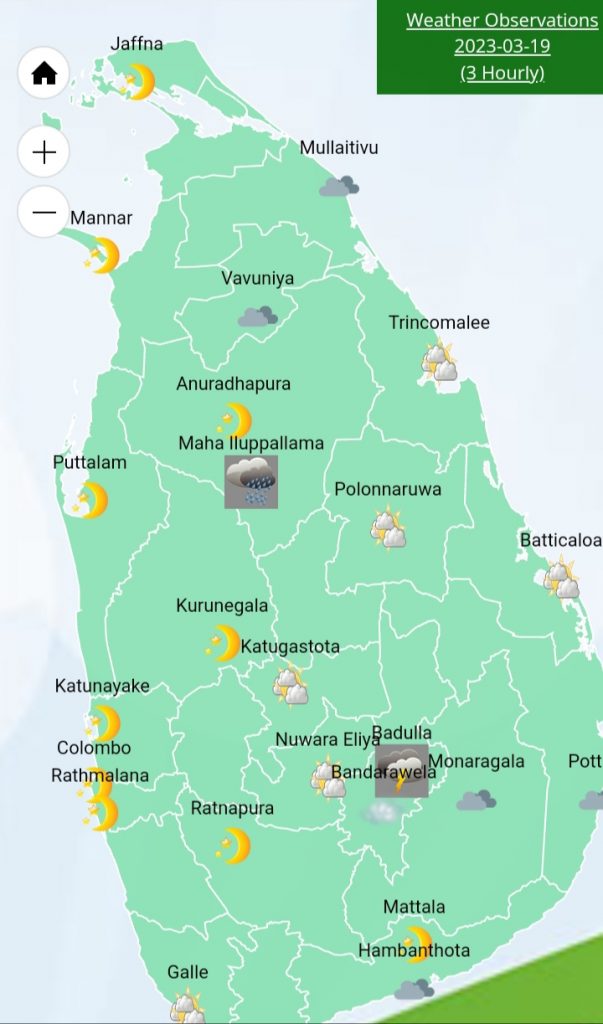The height and width of the screenshot is (1024, 603).
Task: Select the Mullaitivu cloud marker
Action: pyautogui.click(x=339, y=186)
